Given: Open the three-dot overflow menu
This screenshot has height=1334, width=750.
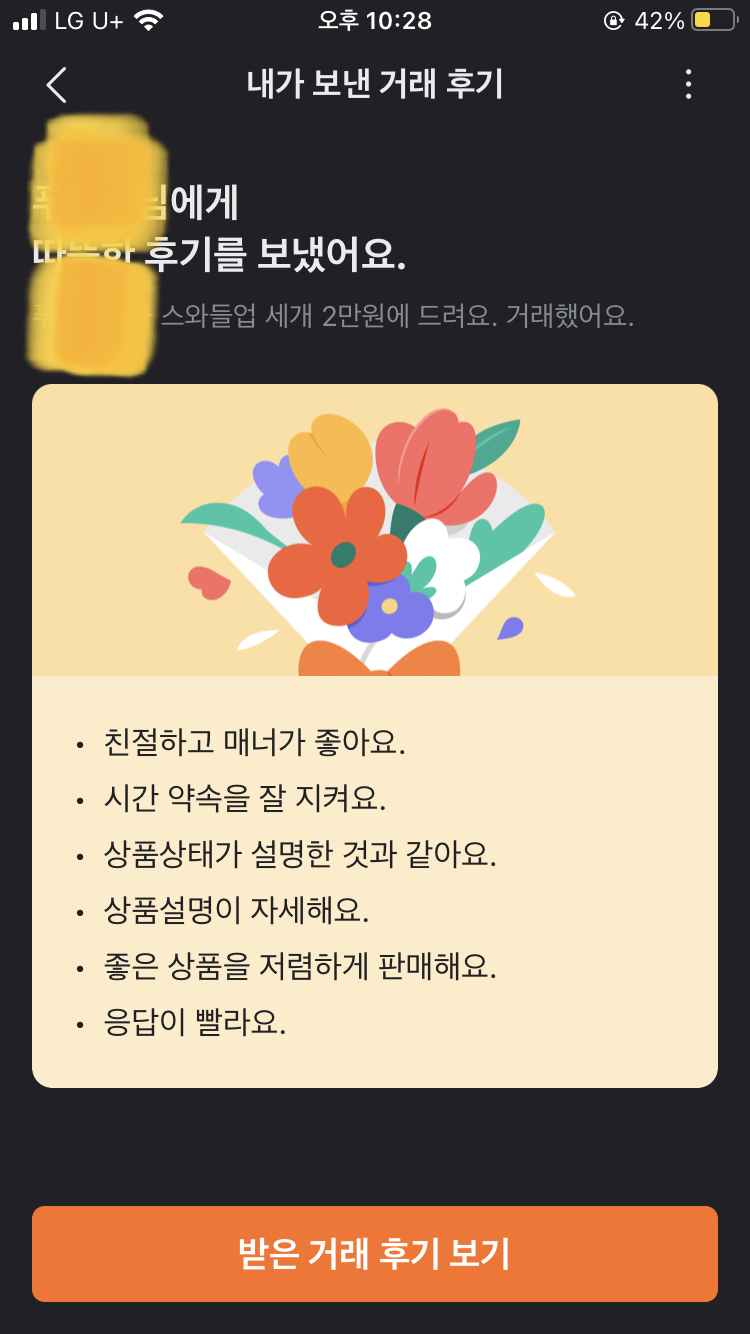Looking at the screenshot, I should click(x=688, y=85).
